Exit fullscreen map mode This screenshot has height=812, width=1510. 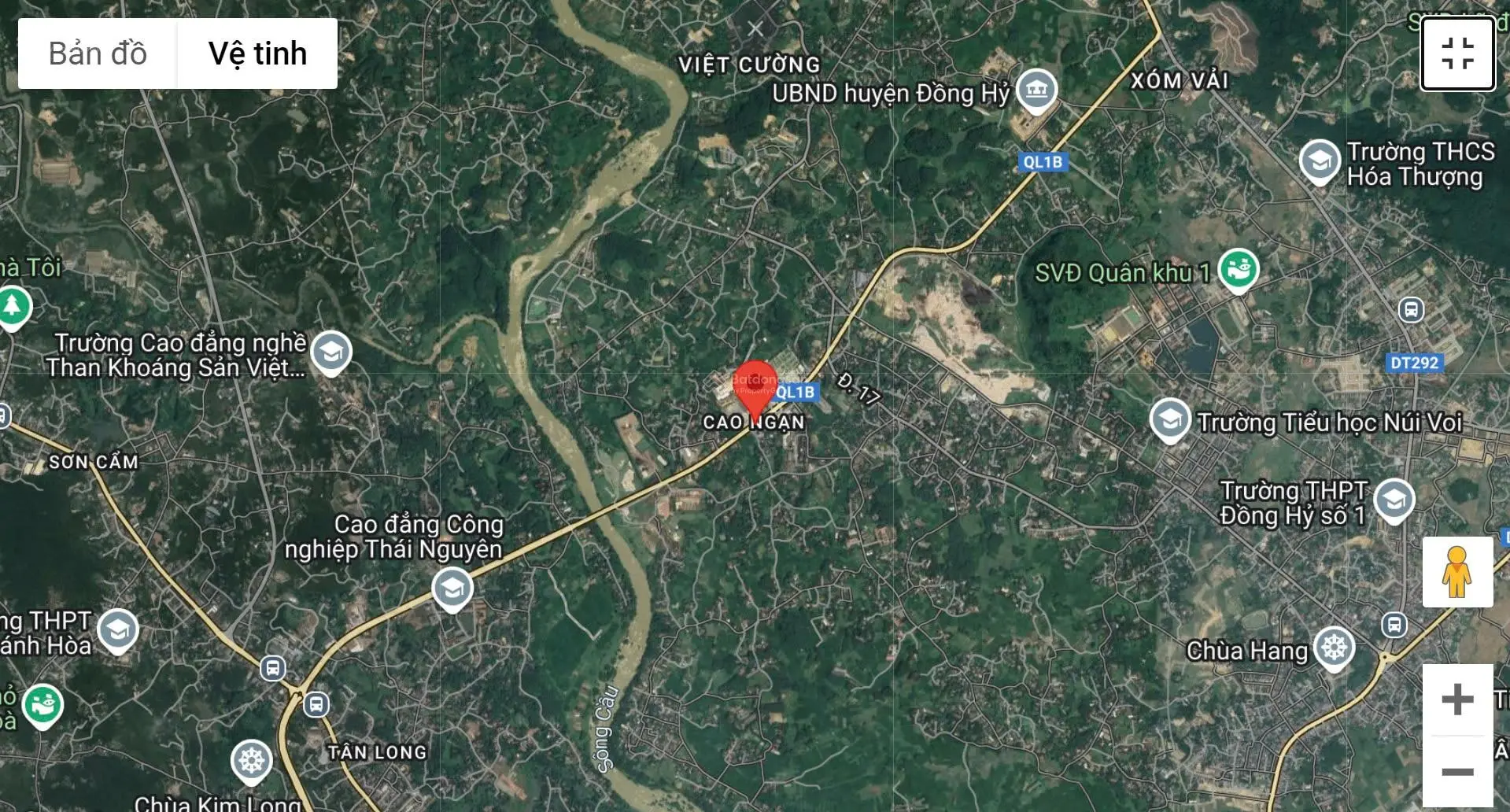click(1457, 54)
